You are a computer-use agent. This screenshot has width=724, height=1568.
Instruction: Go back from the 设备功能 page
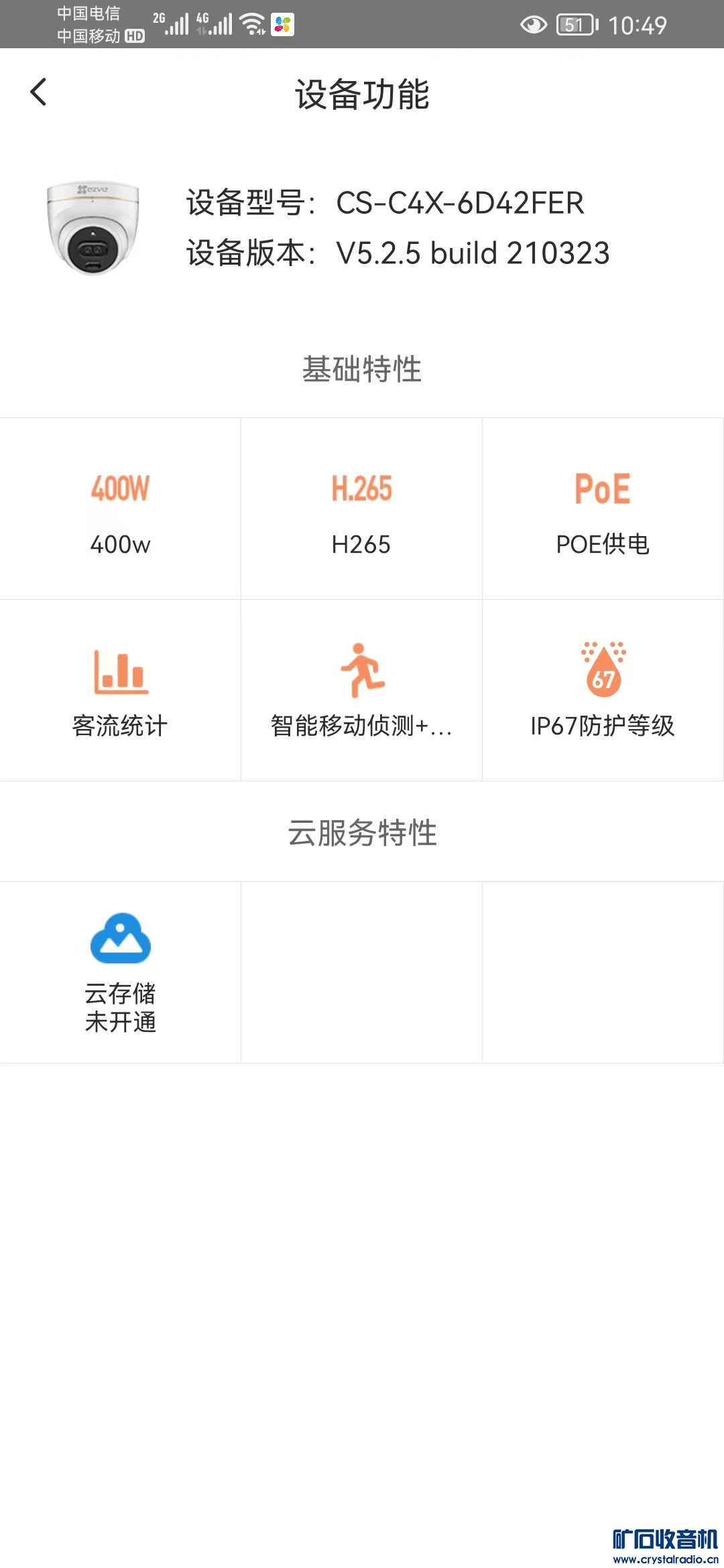[38, 92]
